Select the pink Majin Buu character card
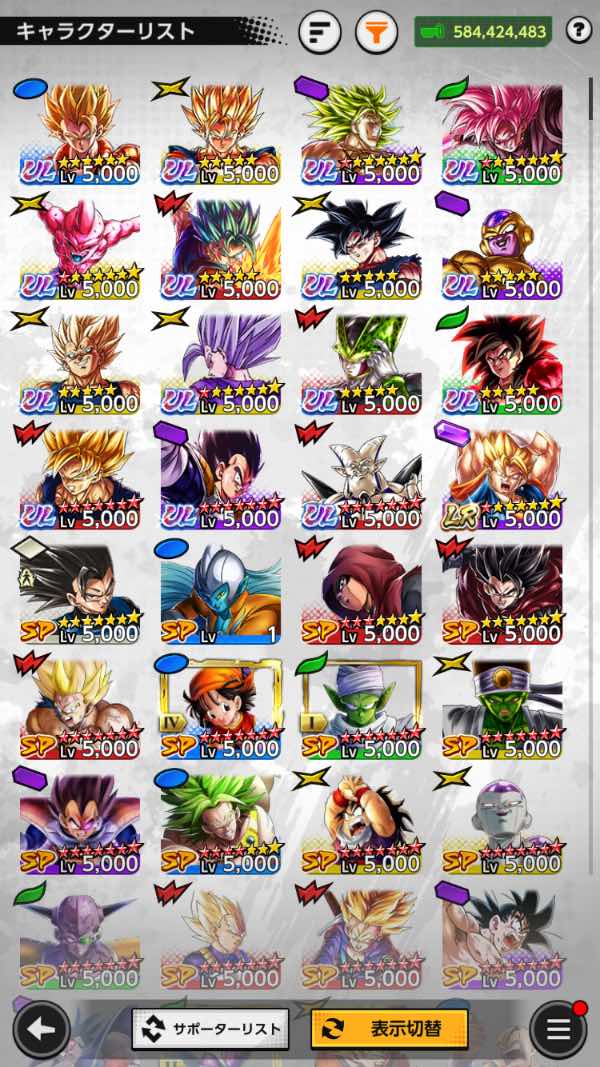This screenshot has height=1067, width=600. (80, 250)
